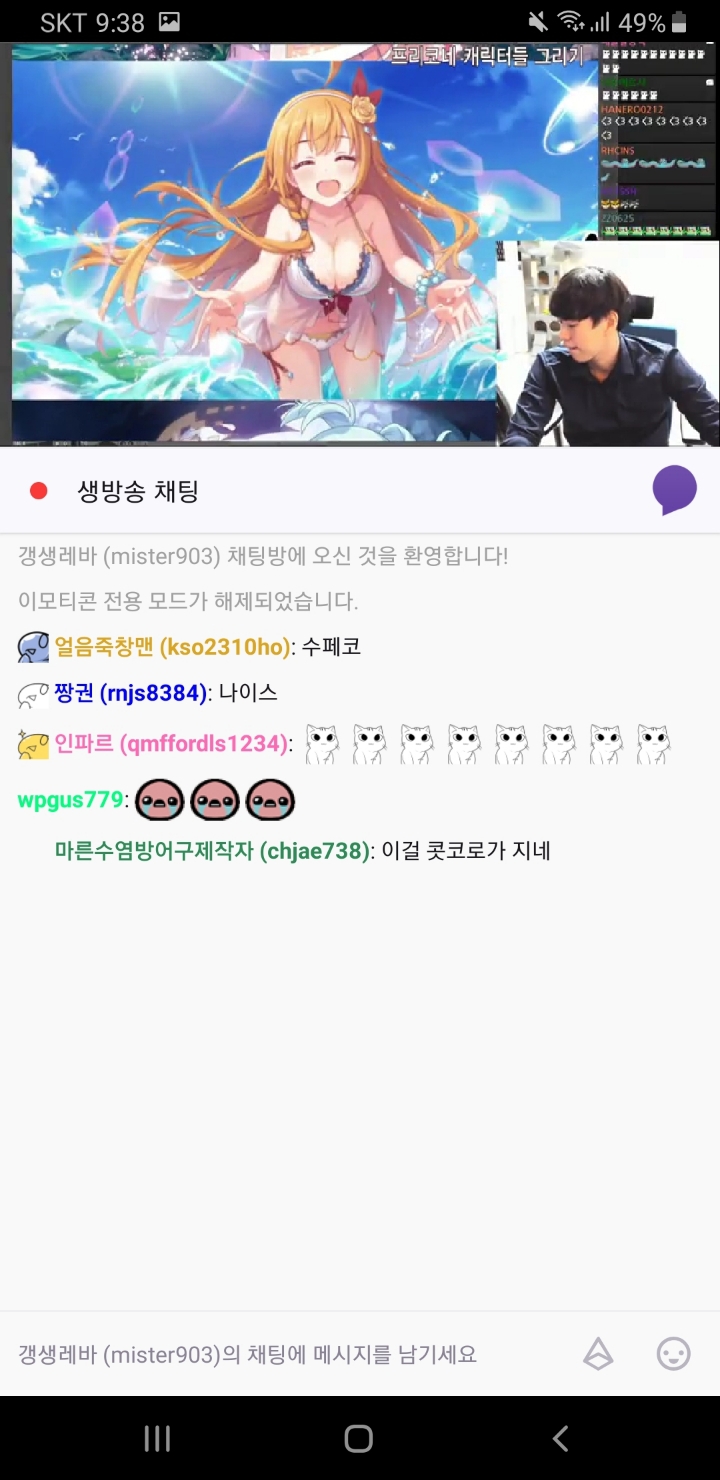Open chat with the purple speech bubble icon
The image size is (720, 1480).
point(674,489)
